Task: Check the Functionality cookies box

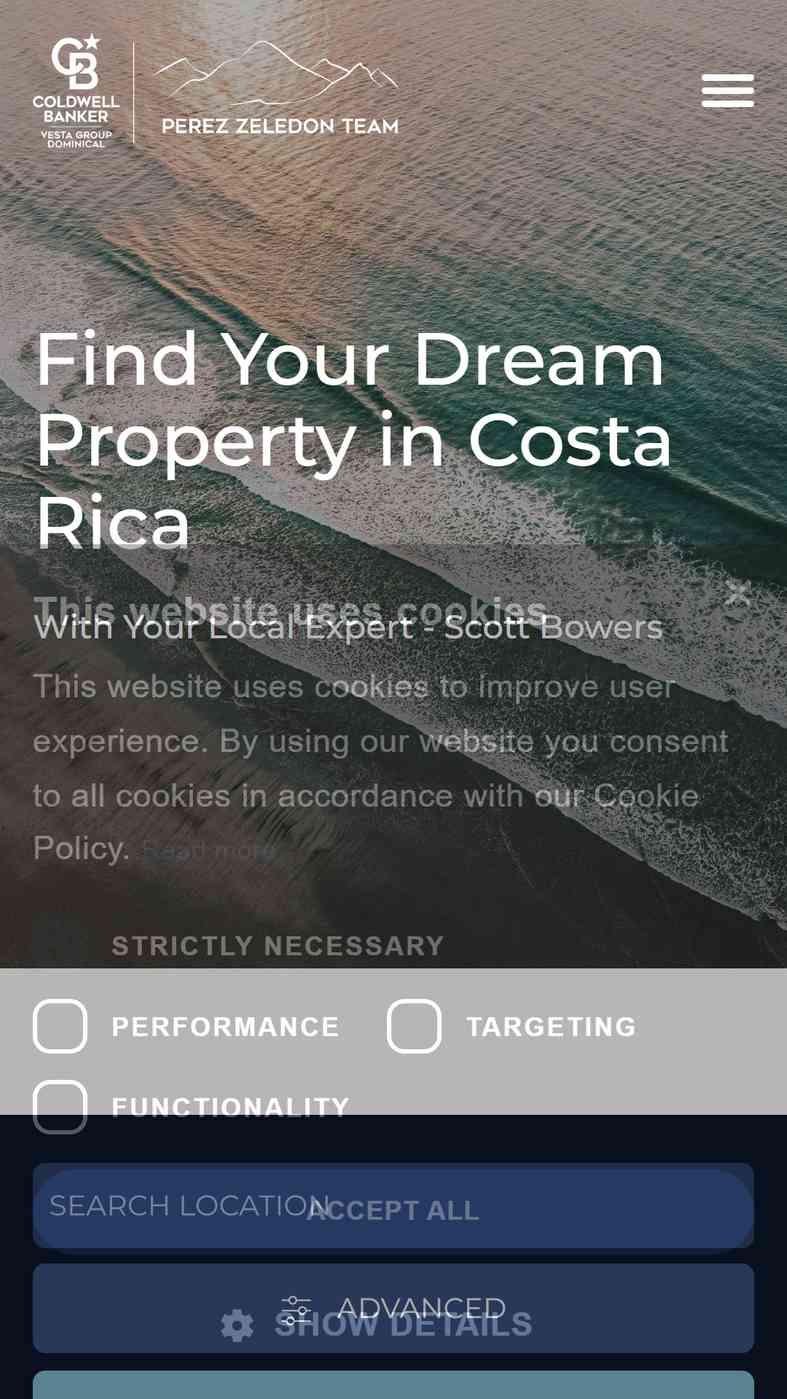Action: [x=60, y=1107]
